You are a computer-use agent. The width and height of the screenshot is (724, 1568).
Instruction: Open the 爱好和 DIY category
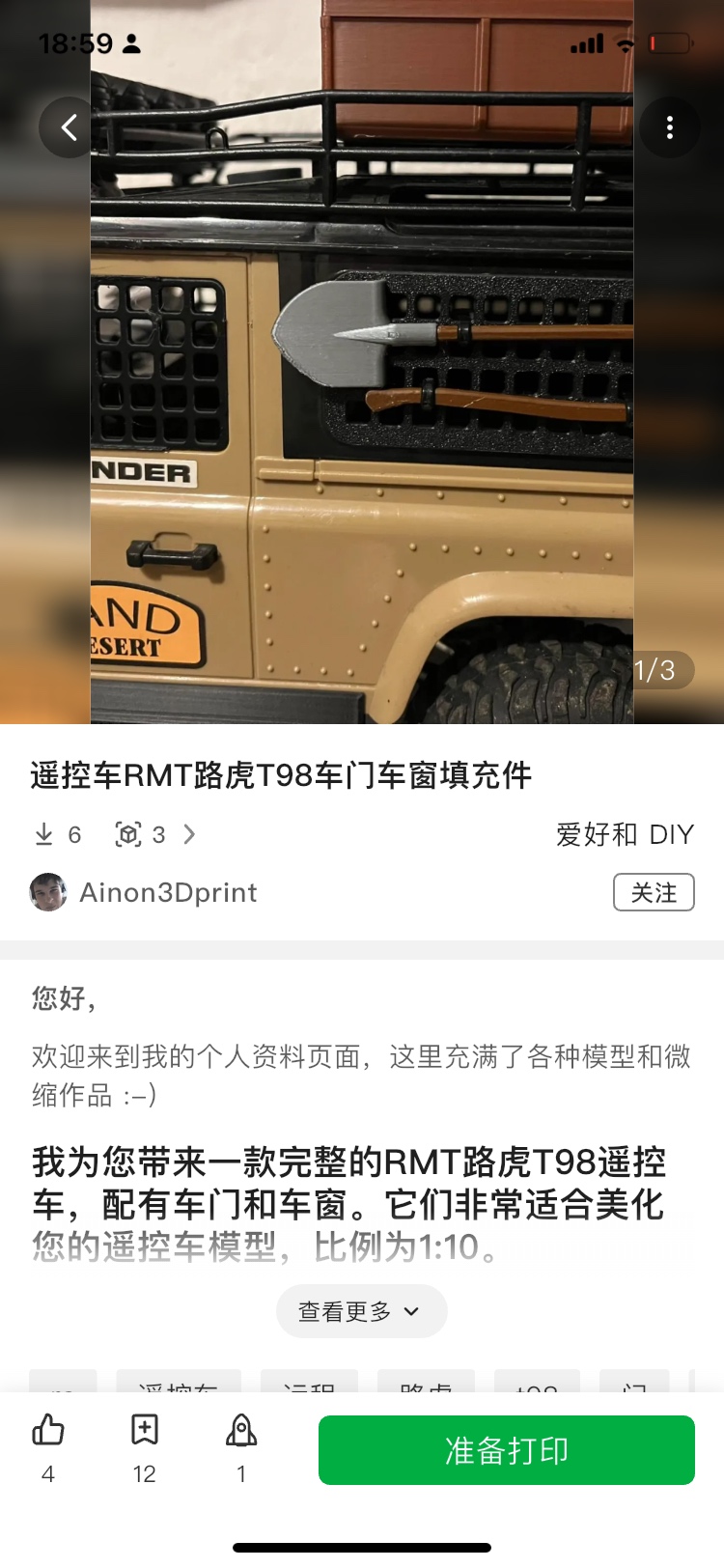[625, 834]
